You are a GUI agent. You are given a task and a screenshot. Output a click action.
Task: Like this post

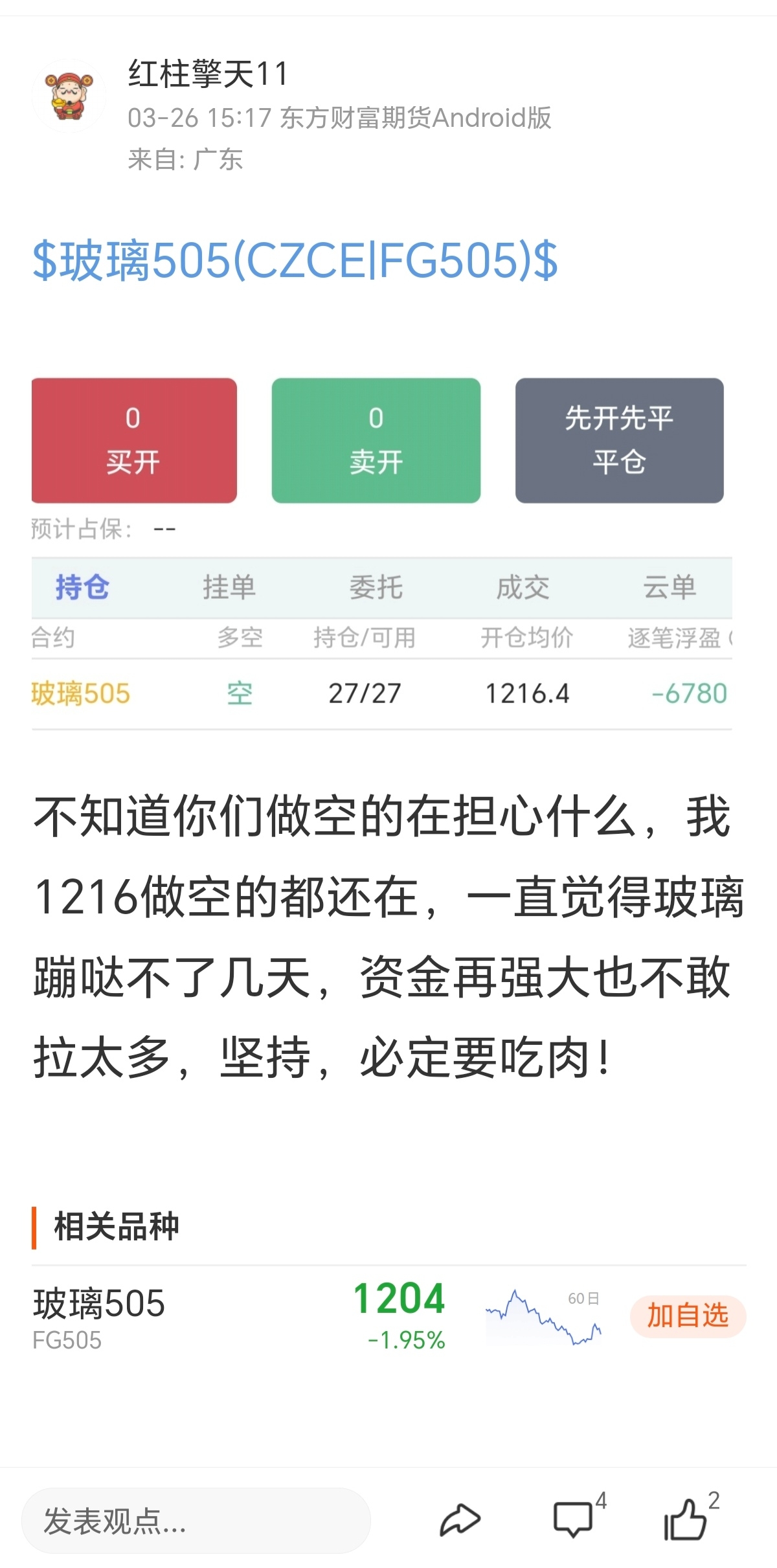[690, 1517]
